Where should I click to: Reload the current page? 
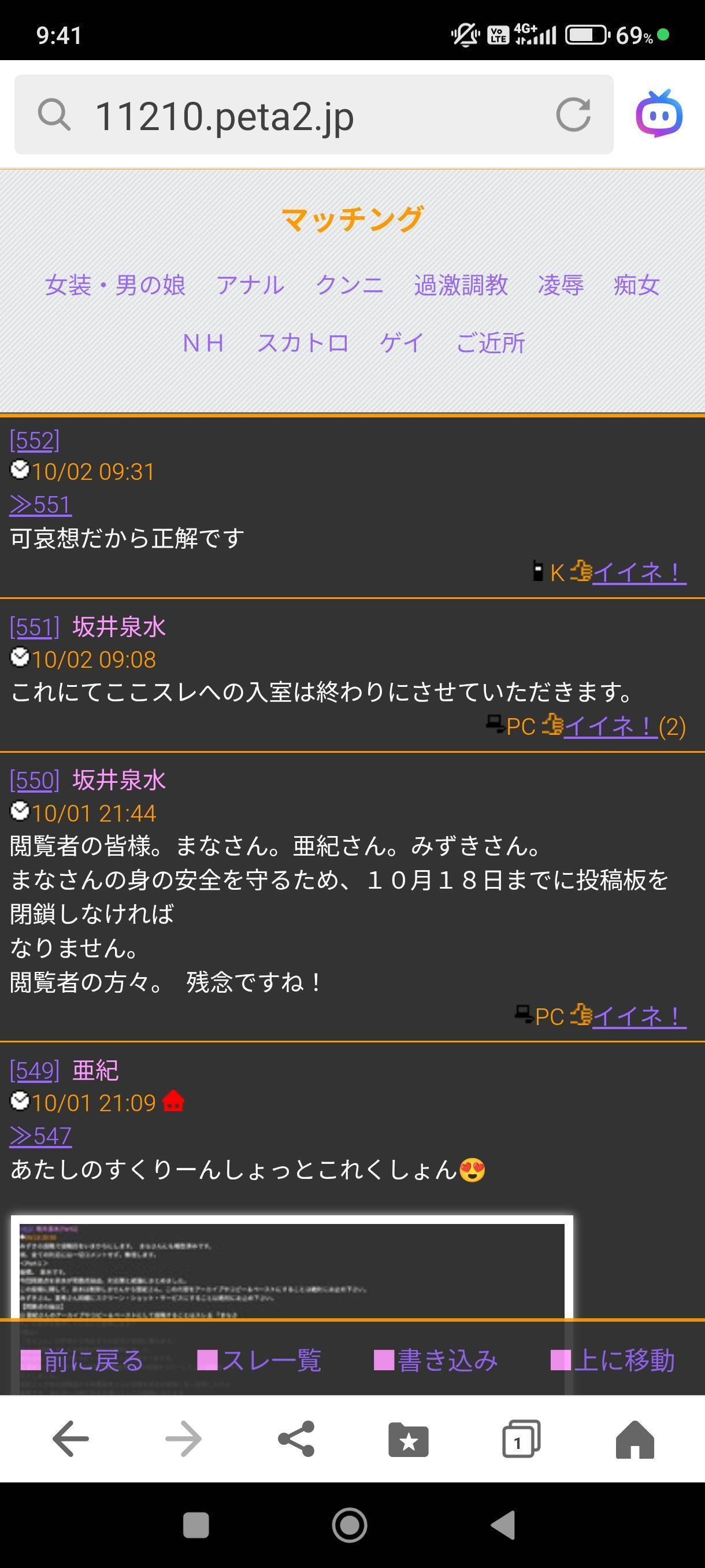click(x=573, y=114)
